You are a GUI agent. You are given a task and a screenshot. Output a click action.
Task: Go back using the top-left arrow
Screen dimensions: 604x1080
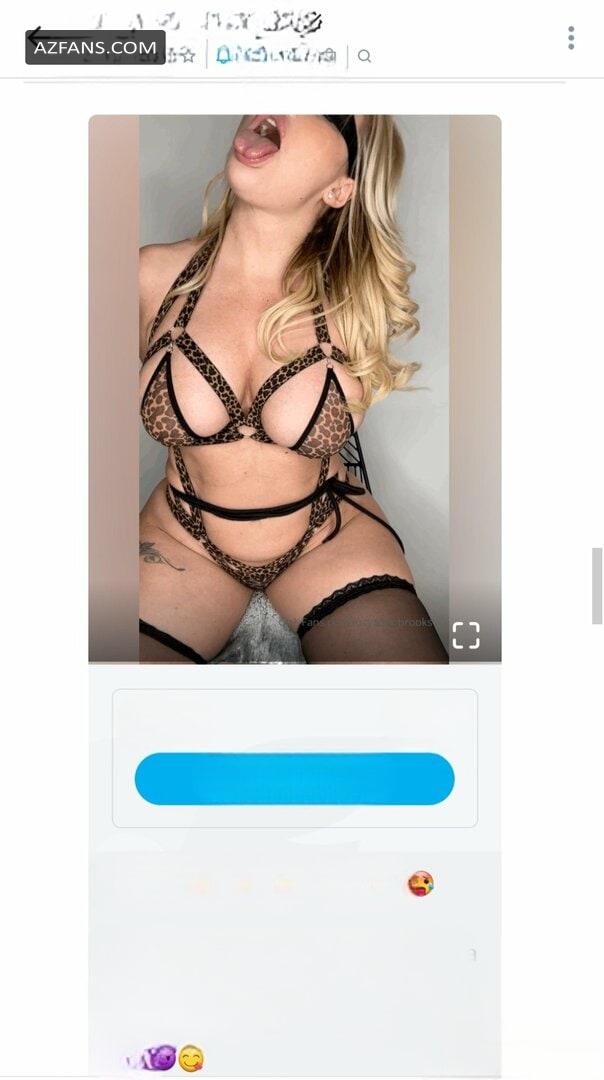tap(36, 35)
